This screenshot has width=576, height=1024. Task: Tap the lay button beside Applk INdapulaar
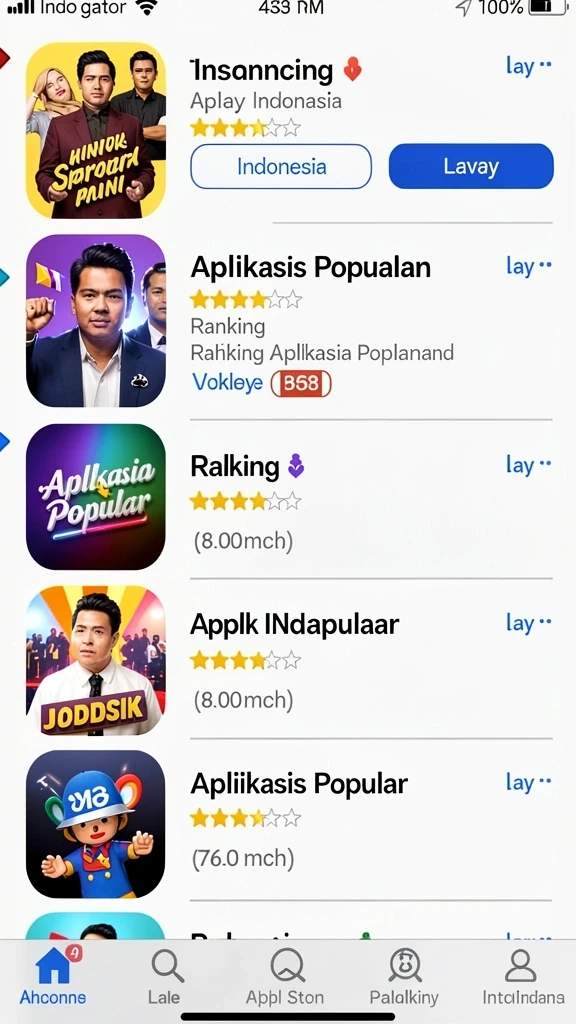[528, 623]
